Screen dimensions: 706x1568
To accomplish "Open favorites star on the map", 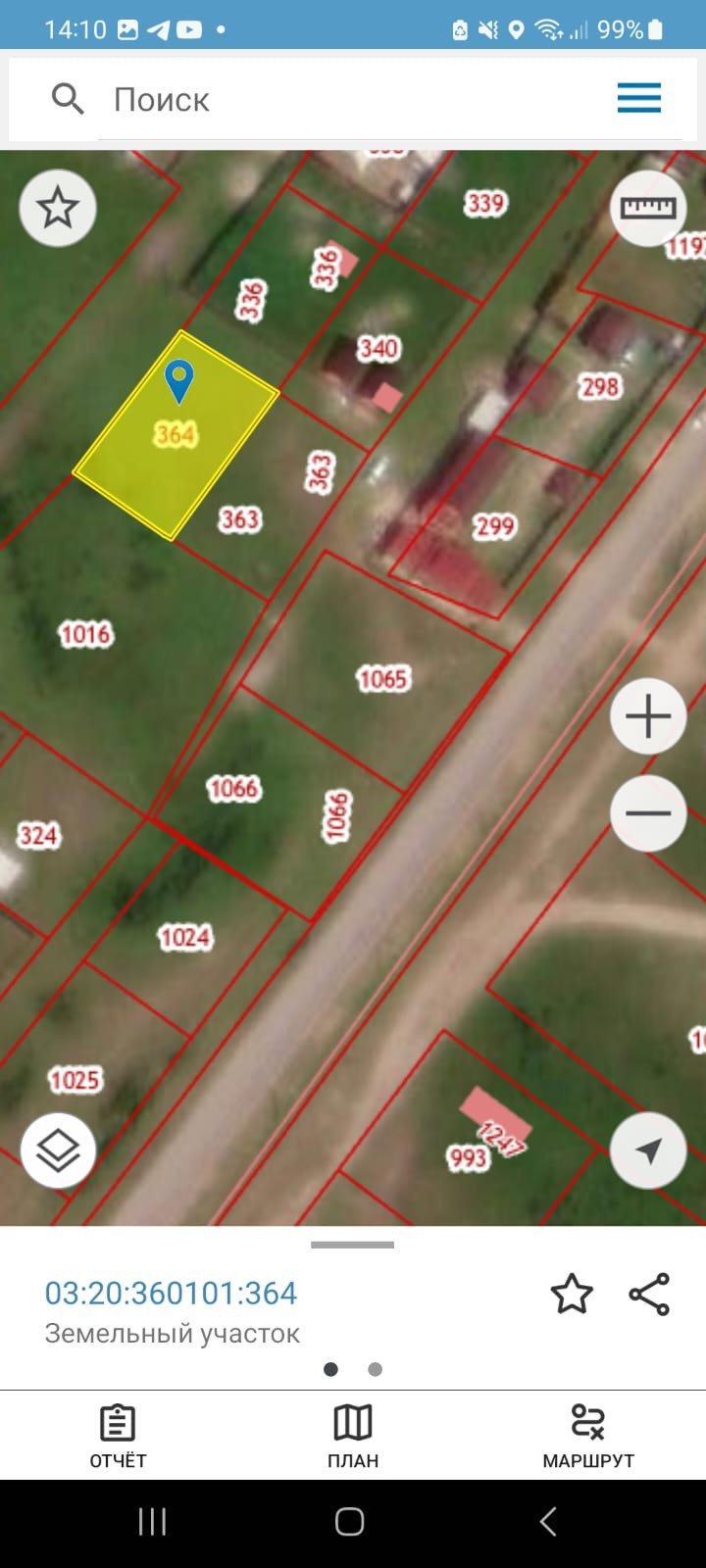I will 58,208.
